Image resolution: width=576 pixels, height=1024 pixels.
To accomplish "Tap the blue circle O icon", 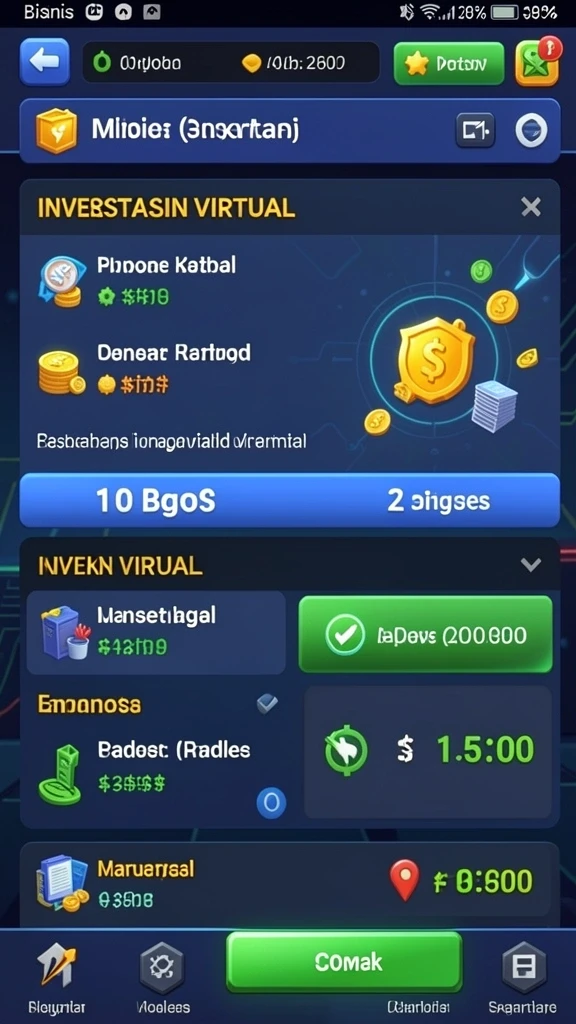I will [x=271, y=801].
